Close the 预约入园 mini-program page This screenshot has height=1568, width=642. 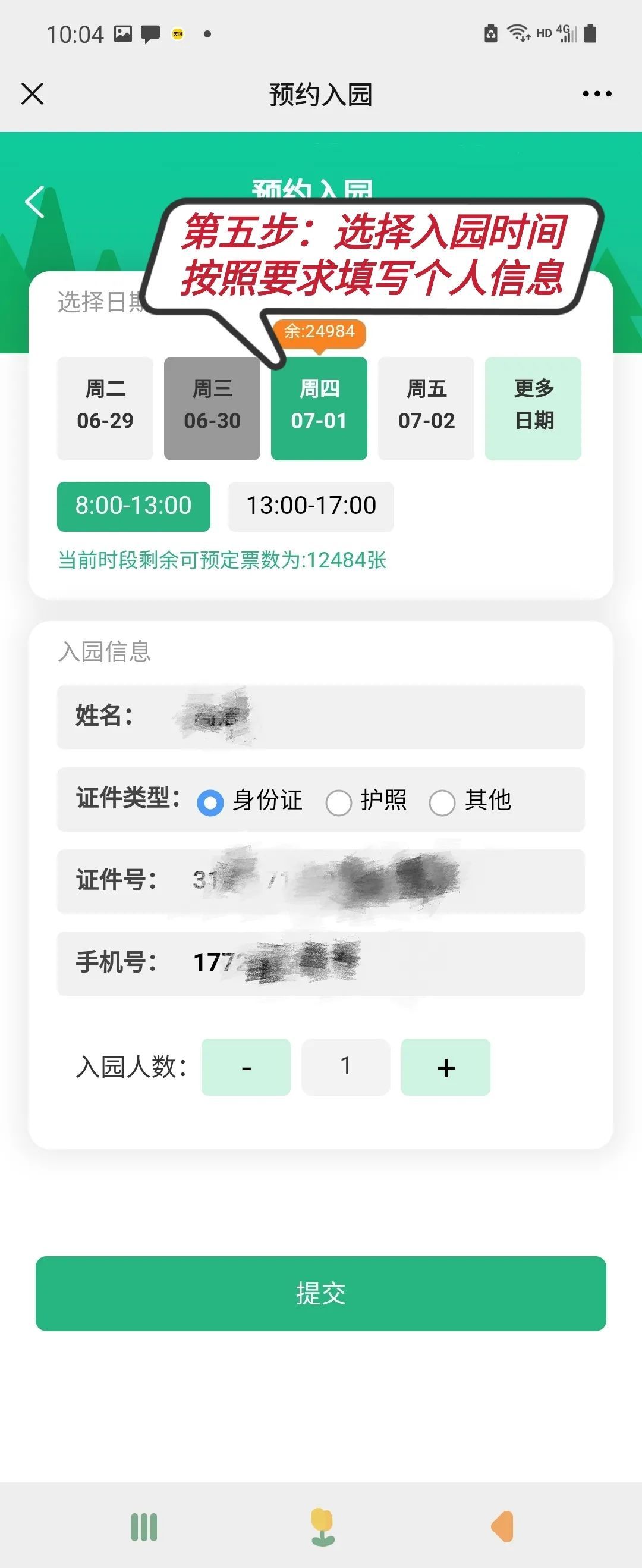32,95
